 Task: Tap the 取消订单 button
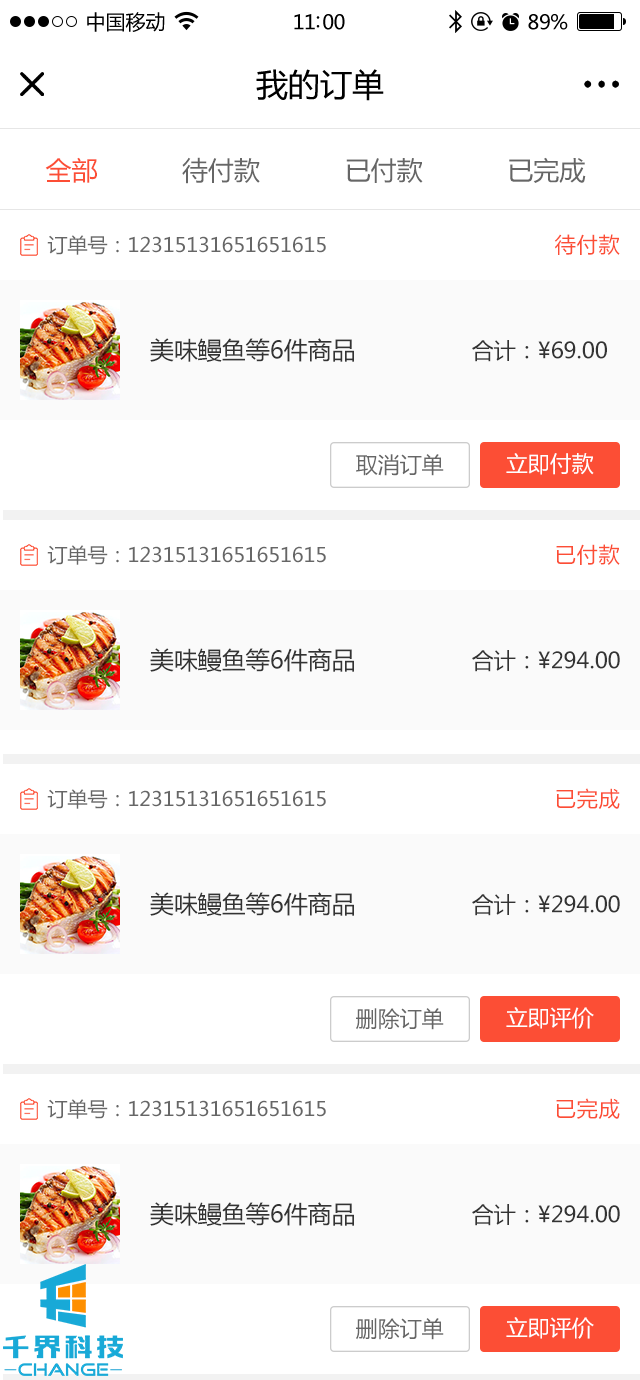click(400, 465)
